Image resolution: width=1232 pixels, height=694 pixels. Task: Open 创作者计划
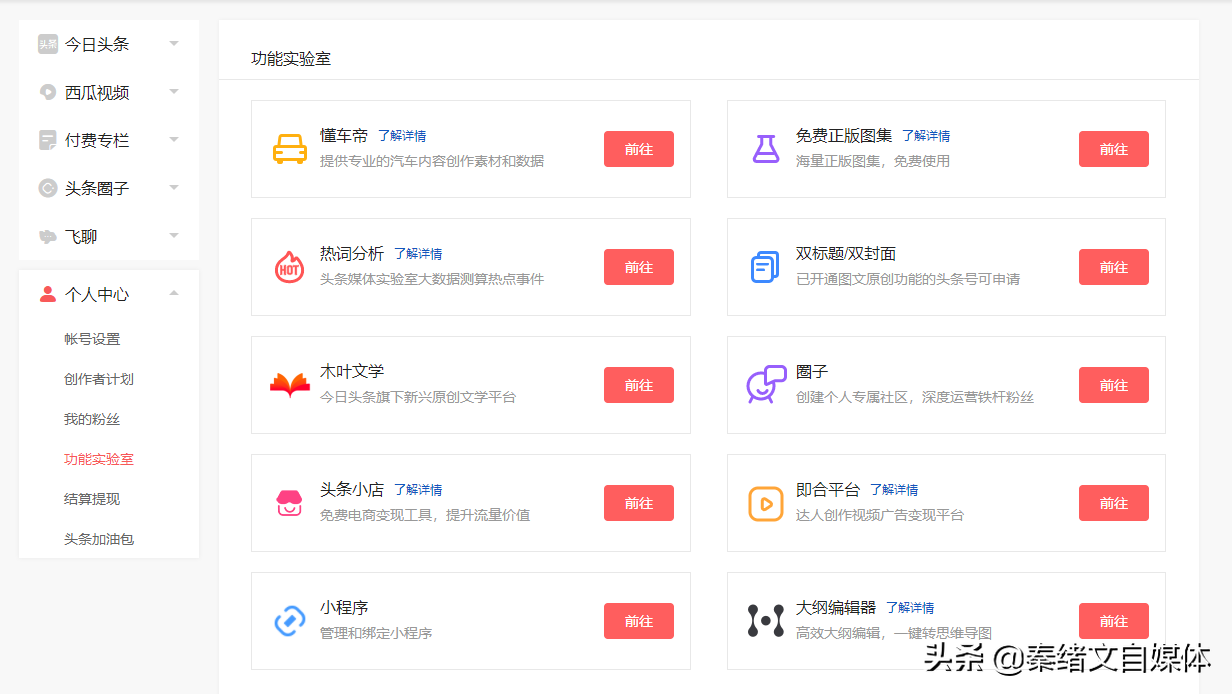98,379
